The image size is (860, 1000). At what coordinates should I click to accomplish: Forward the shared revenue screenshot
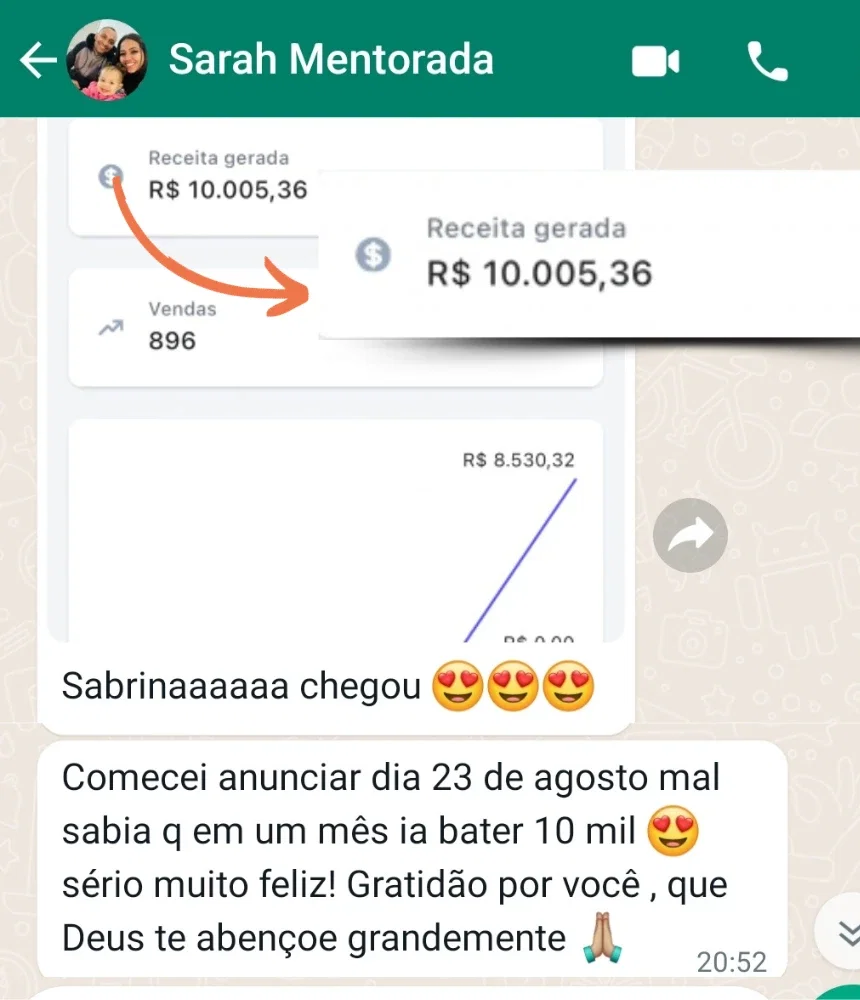pyautogui.click(x=690, y=536)
